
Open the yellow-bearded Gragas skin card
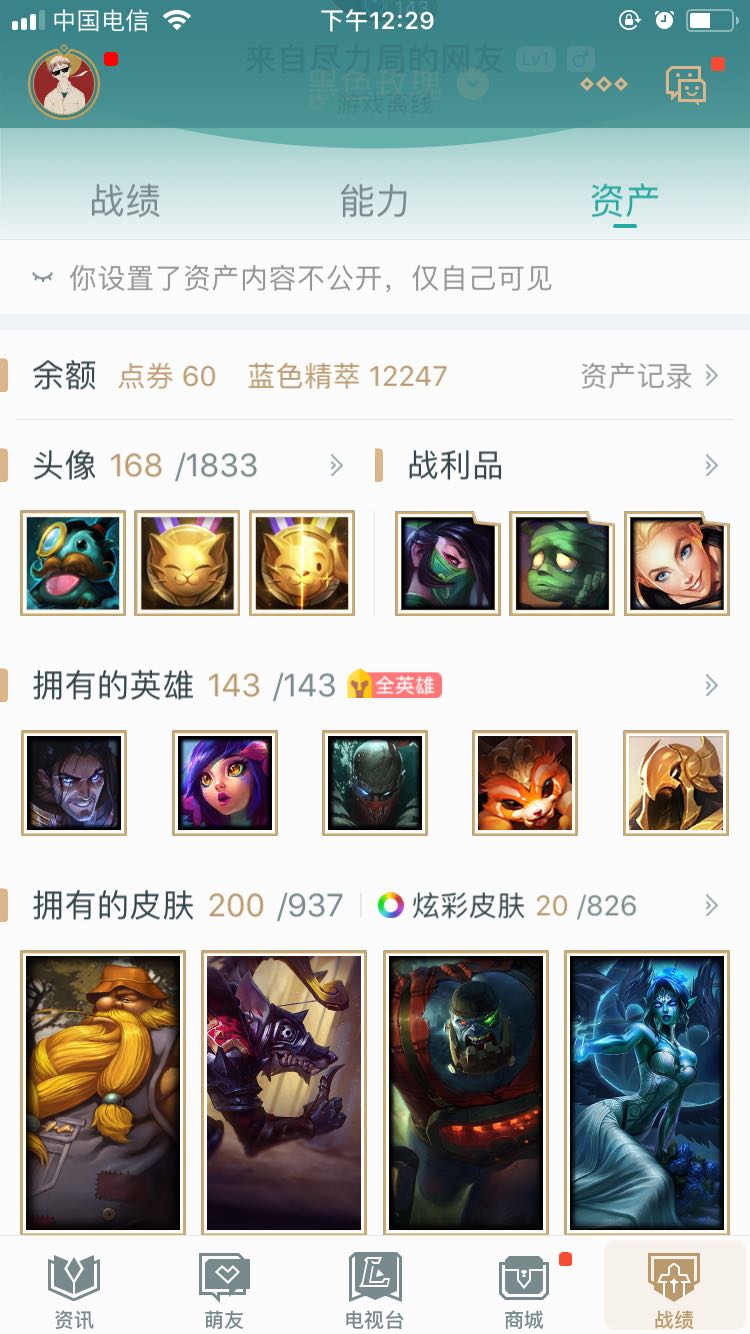point(103,1092)
